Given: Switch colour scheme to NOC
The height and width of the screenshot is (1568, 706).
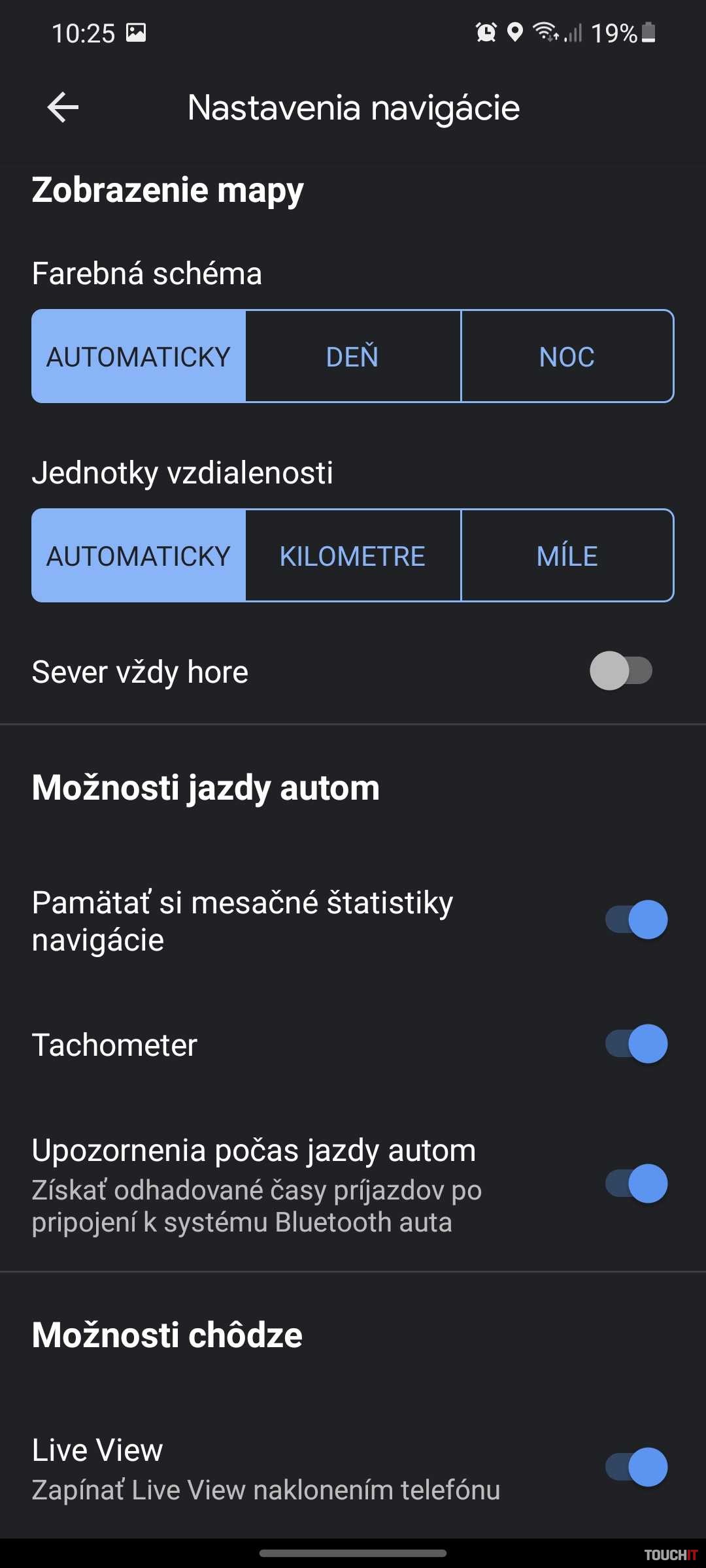Looking at the screenshot, I should 567,357.
